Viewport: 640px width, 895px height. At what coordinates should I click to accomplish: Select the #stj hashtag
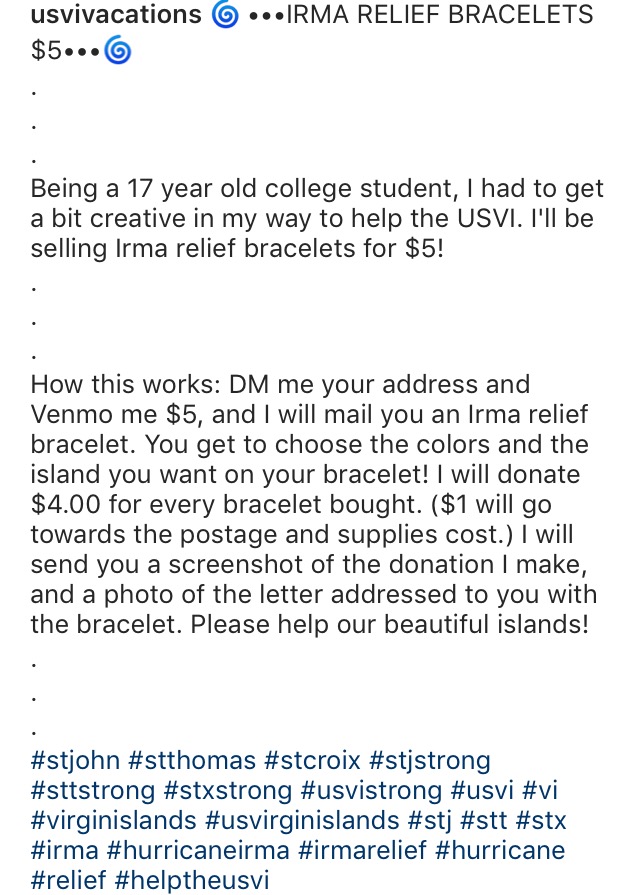[x=431, y=821]
